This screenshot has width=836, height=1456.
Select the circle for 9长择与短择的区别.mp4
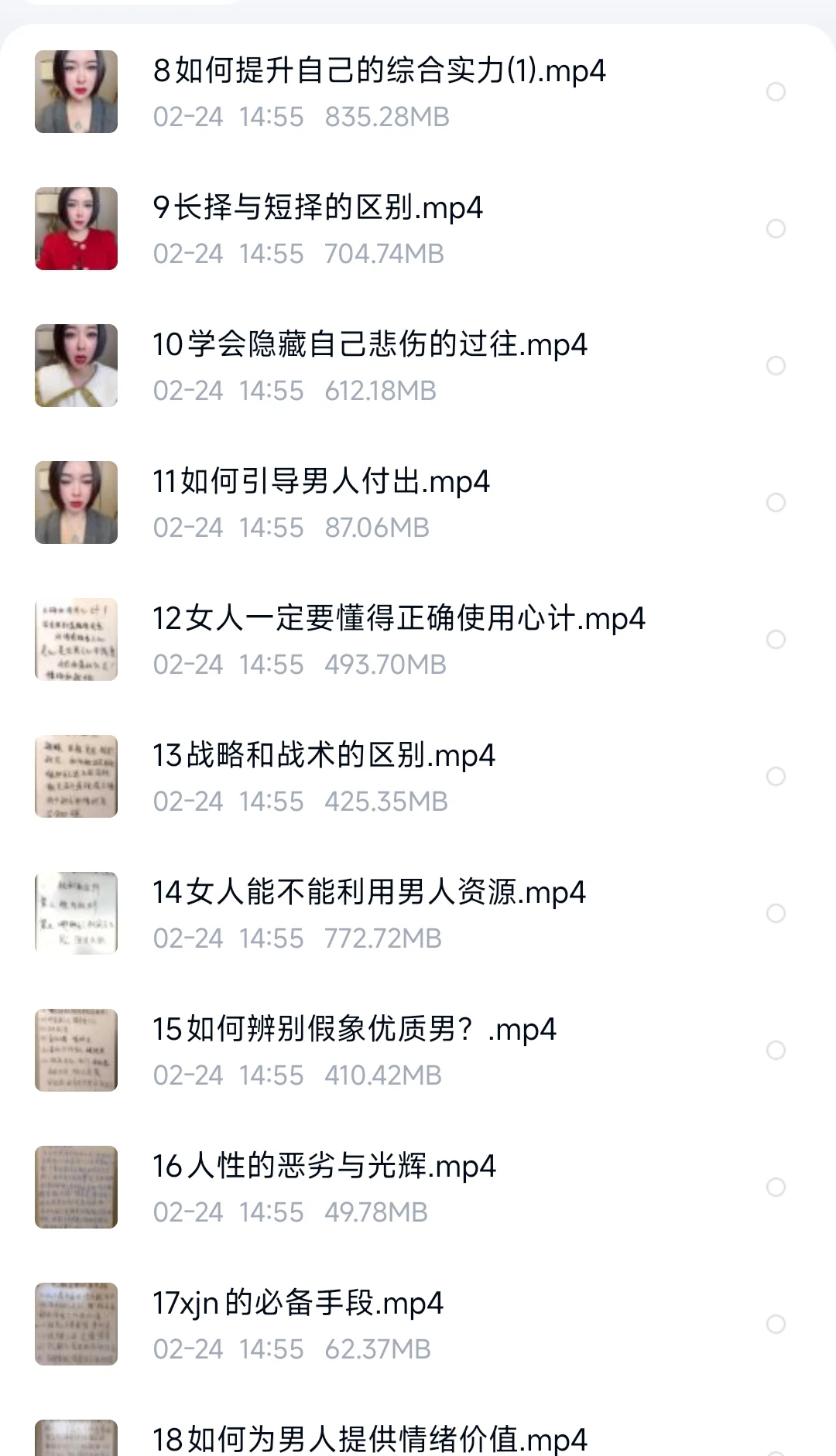tap(776, 229)
